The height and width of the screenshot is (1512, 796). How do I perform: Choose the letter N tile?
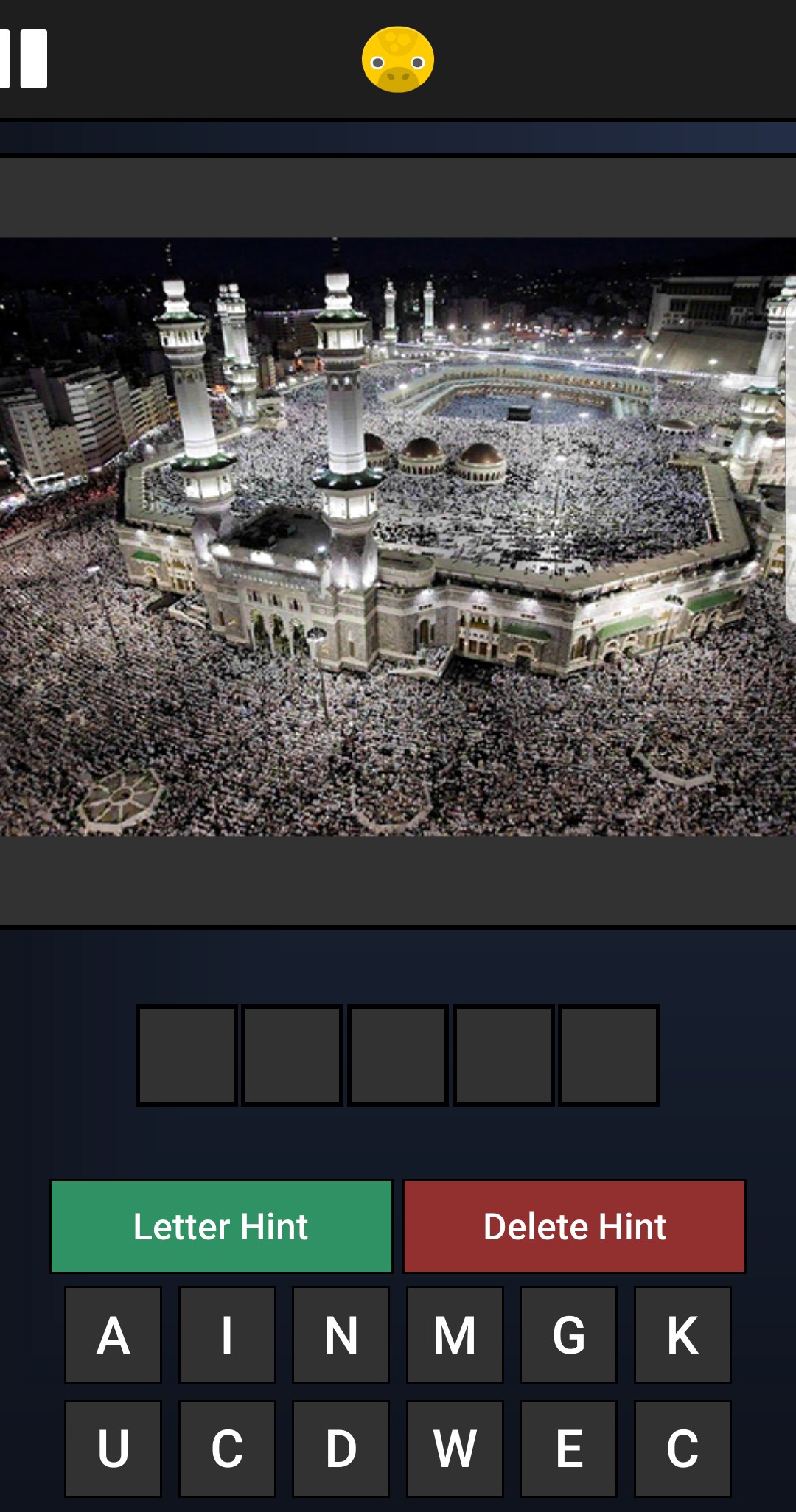click(x=341, y=1335)
